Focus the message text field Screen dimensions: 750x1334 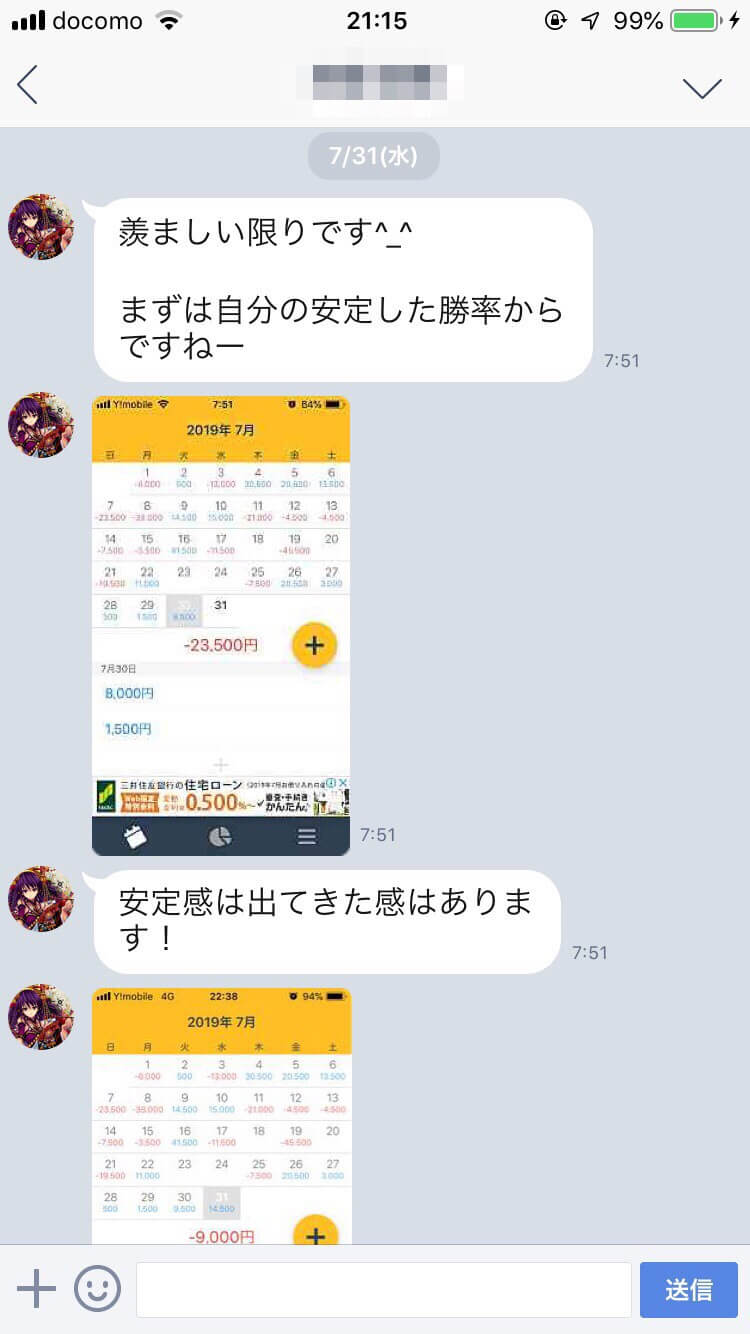383,1289
